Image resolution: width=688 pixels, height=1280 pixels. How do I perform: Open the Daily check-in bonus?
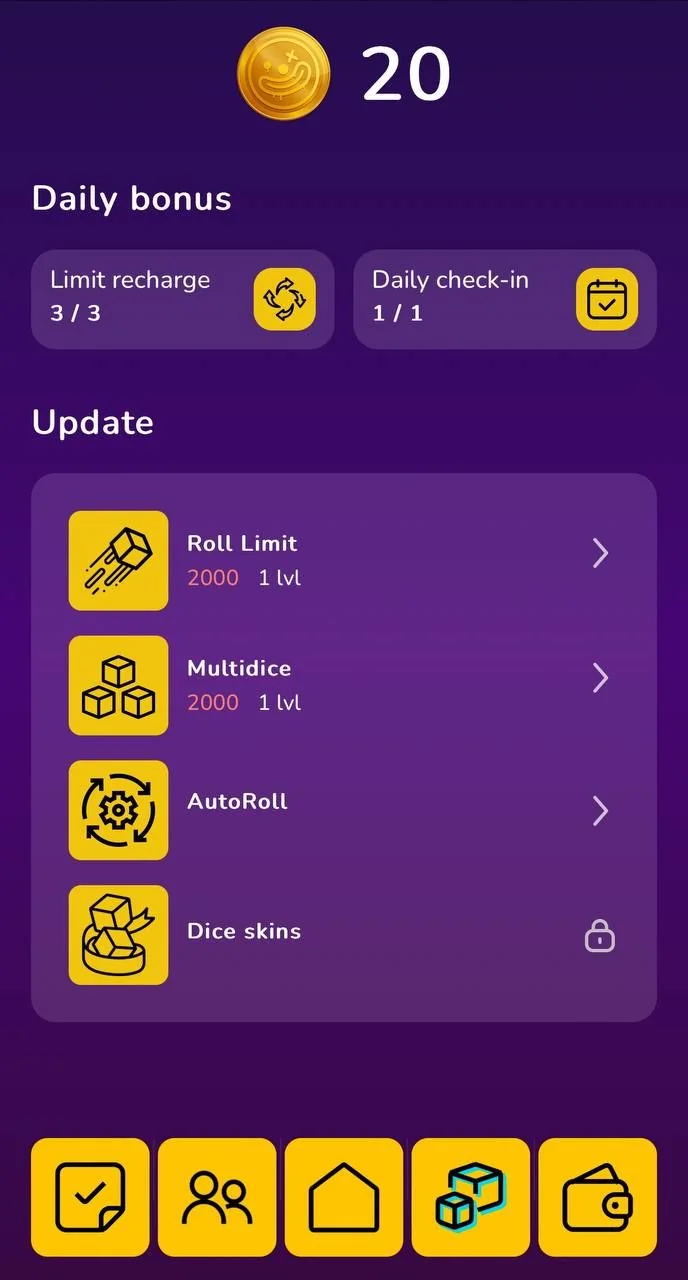(505, 299)
